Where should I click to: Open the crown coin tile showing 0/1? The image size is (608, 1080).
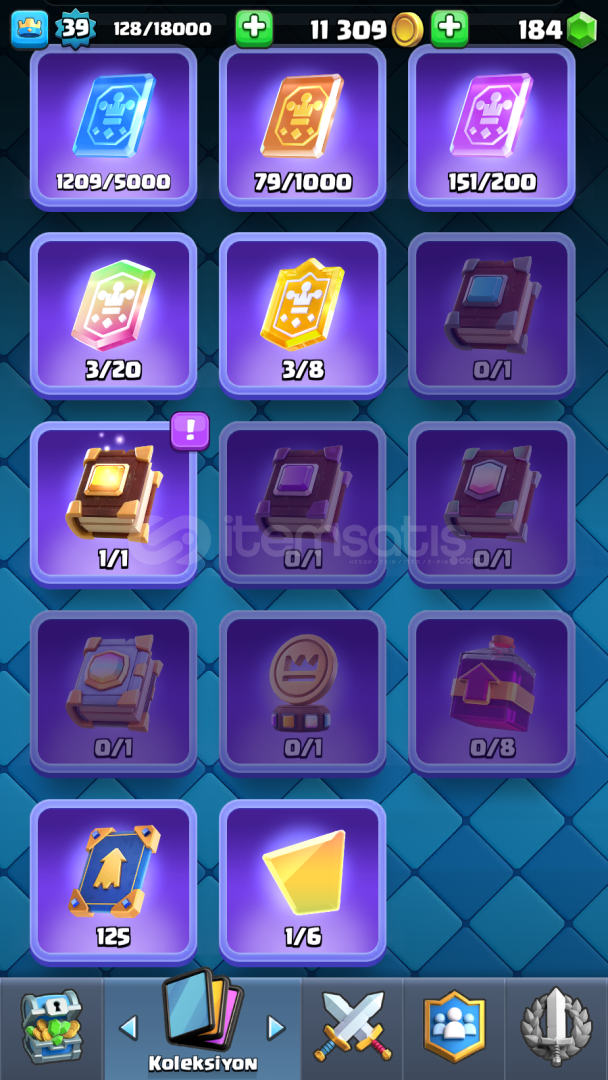click(x=302, y=694)
